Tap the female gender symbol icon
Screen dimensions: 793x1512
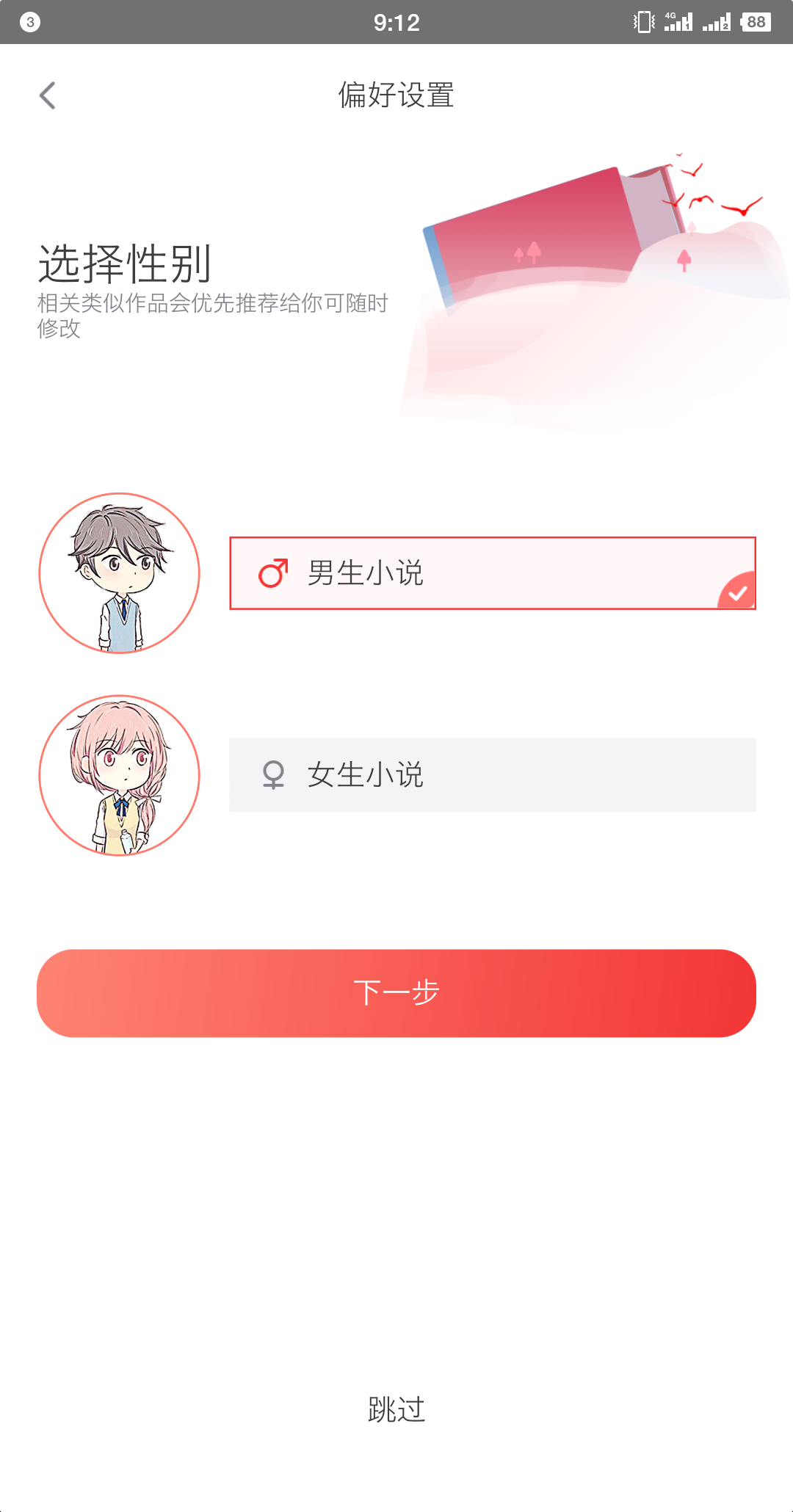272,774
